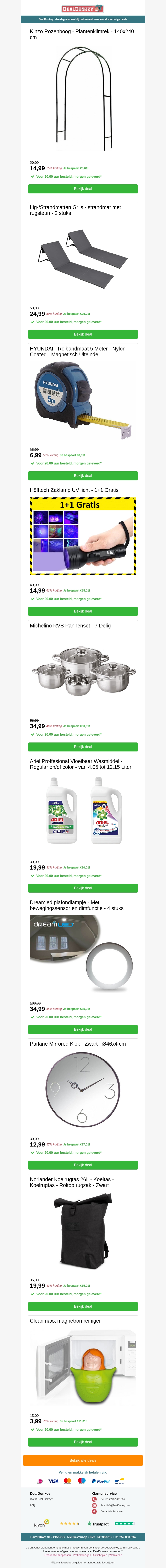Tap Bekijk deal for HYUNDAI Rolbandmaat
This screenshot has width=166, height=1568.
(83, 475)
